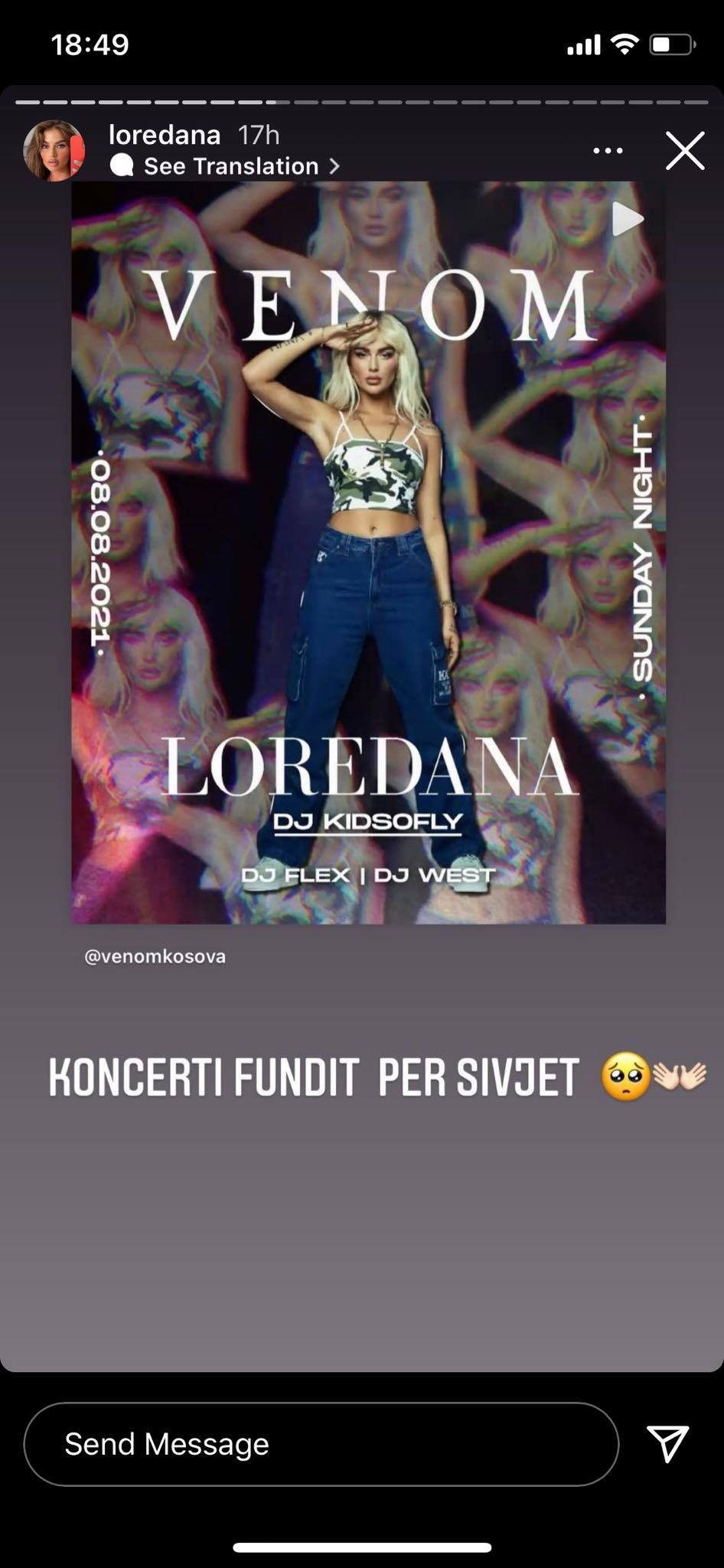This screenshot has height=1568, width=724.
Task: Tap the loredana username
Action: pyautogui.click(x=165, y=136)
